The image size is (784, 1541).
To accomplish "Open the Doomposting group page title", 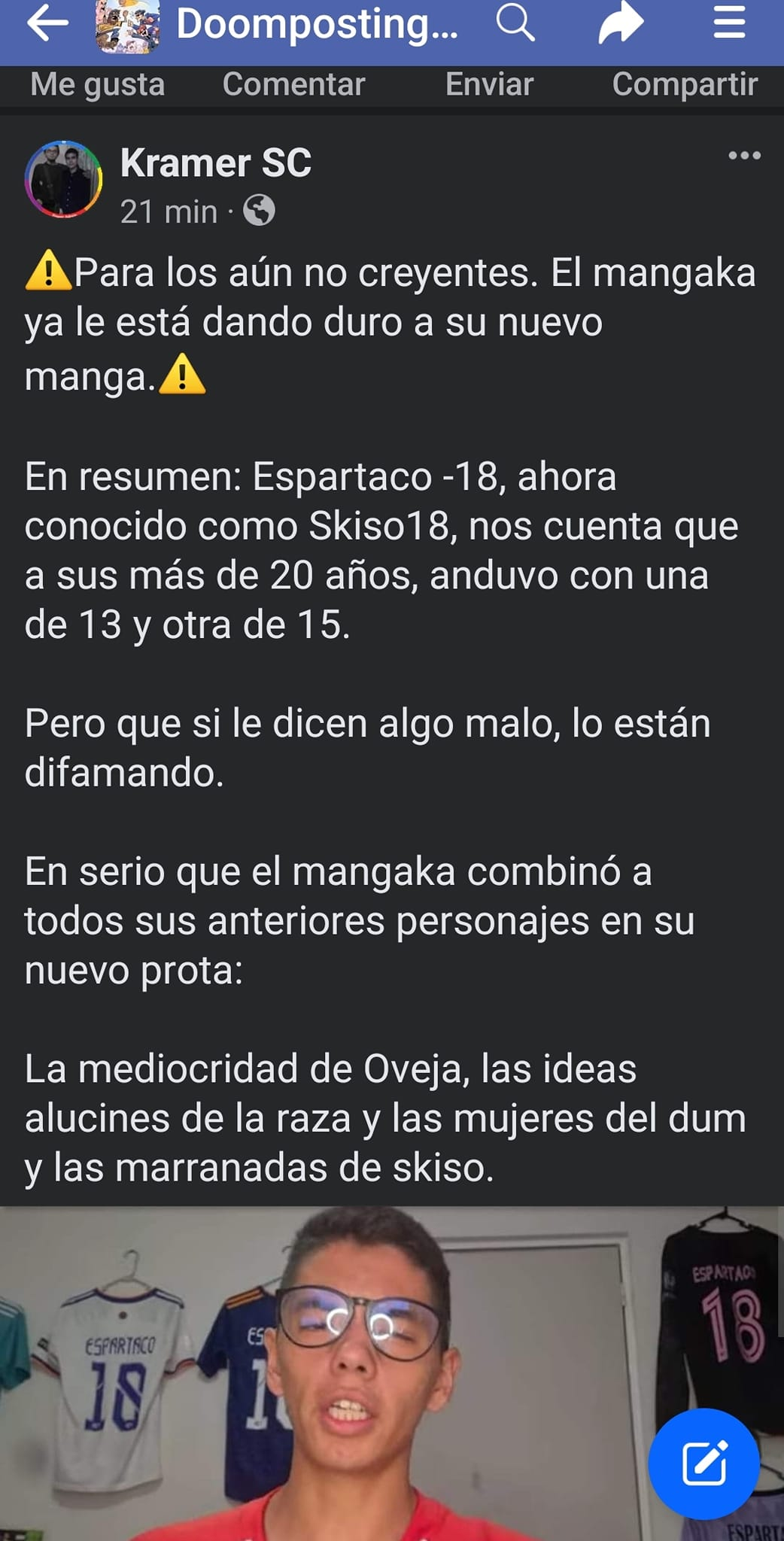I will [316, 24].
